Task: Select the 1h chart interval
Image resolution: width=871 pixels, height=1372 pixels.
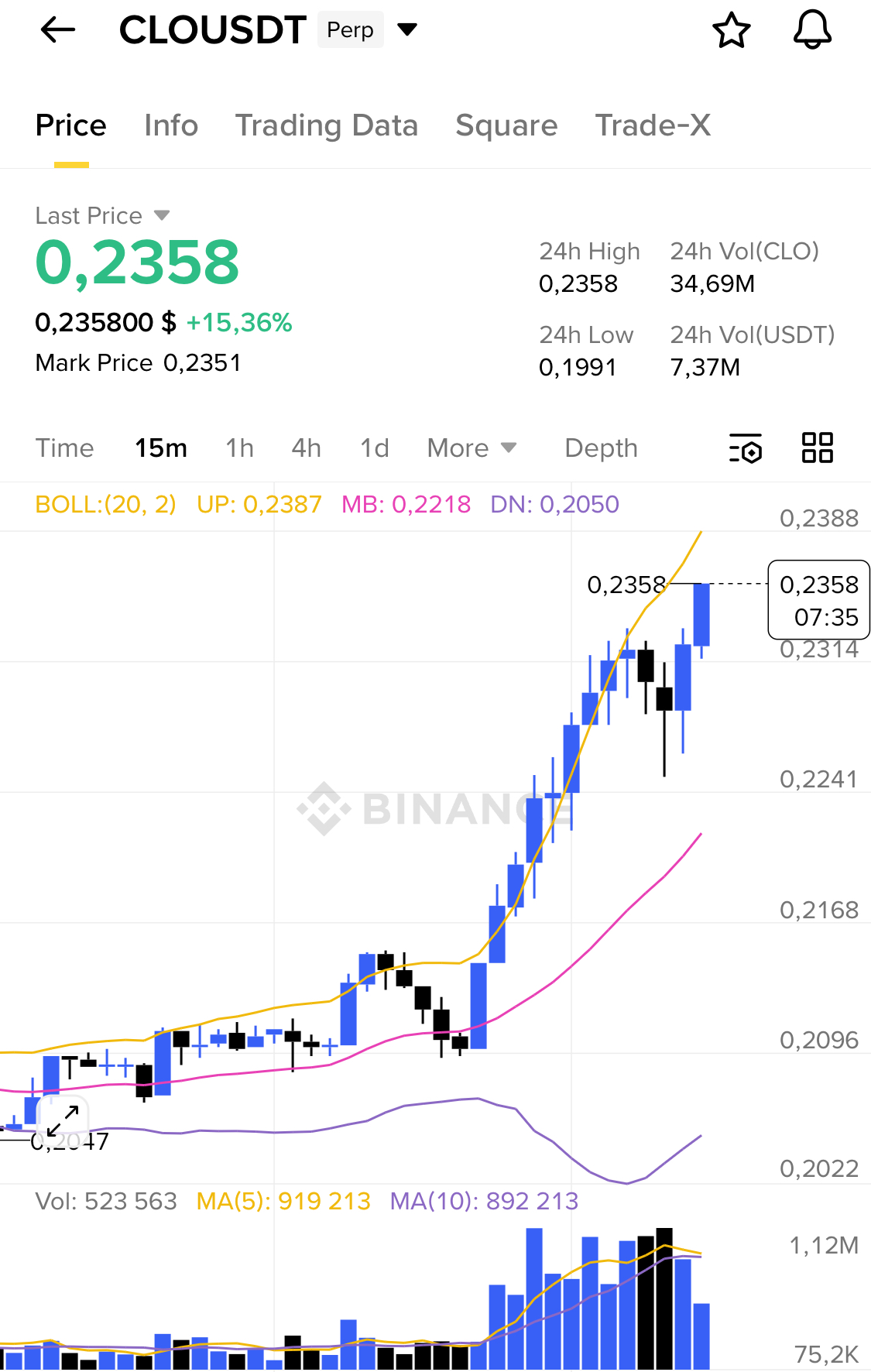Action: (x=239, y=448)
